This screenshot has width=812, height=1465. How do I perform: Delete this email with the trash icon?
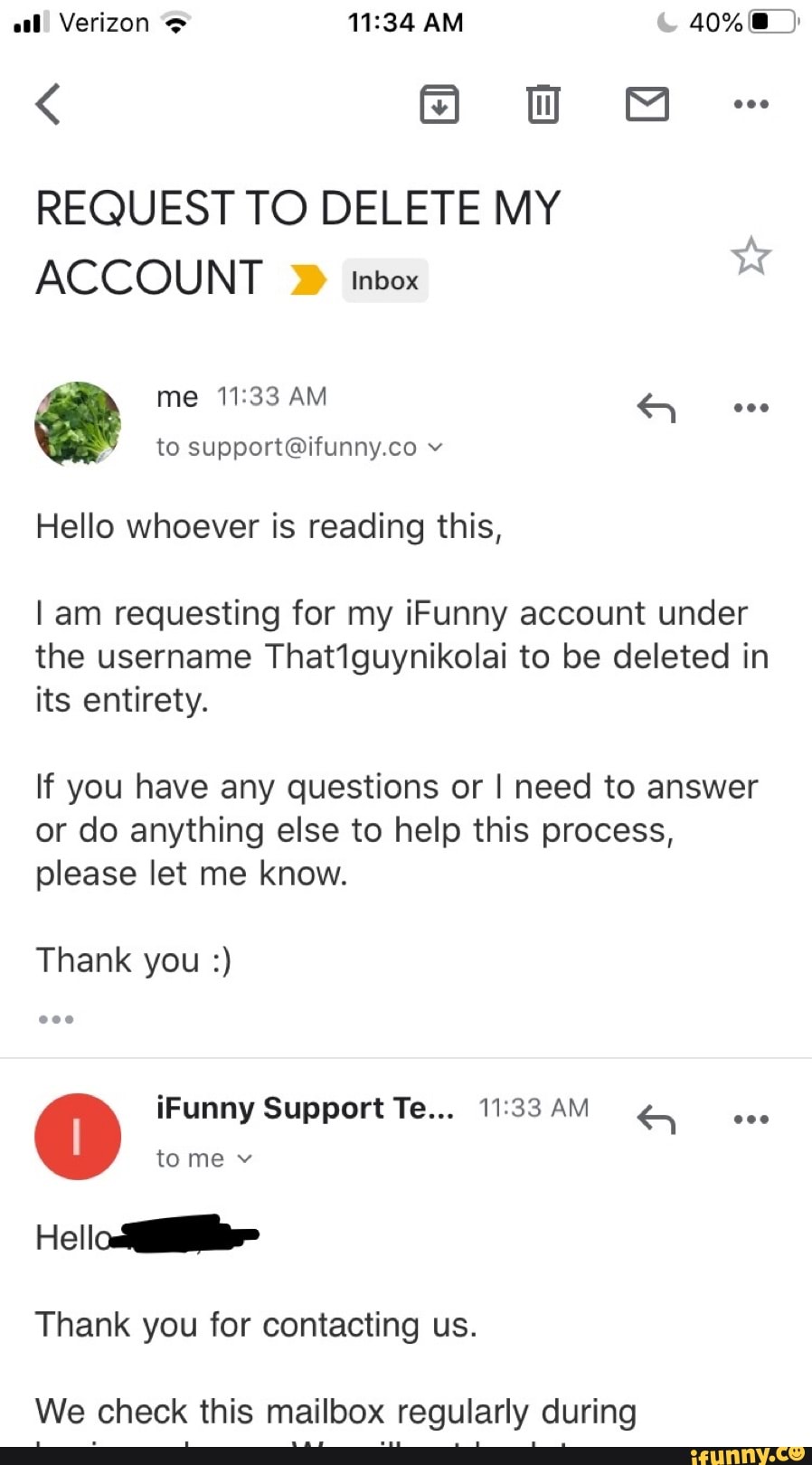pyautogui.click(x=543, y=104)
